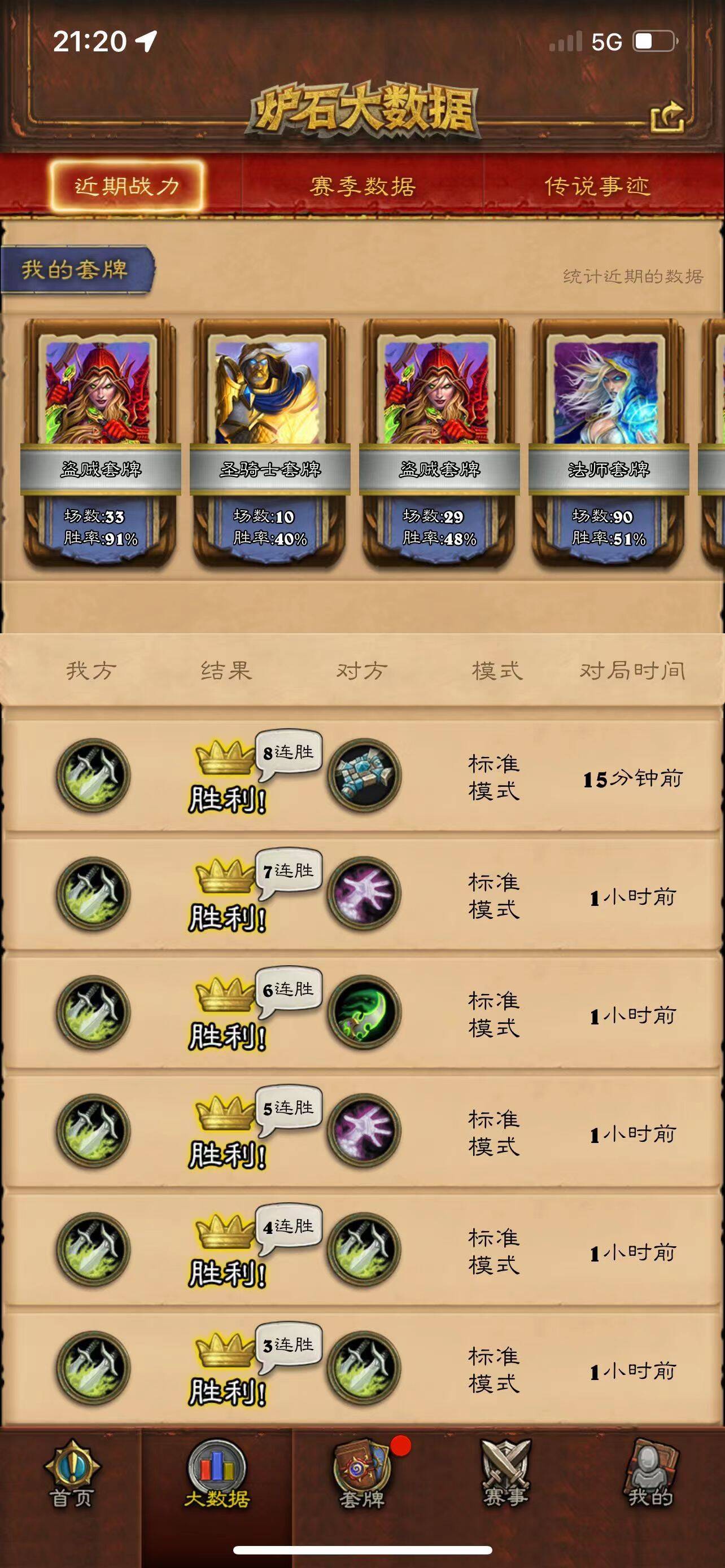
Task: Open the 8连胜 match record
Action: [x=362, y=776]
